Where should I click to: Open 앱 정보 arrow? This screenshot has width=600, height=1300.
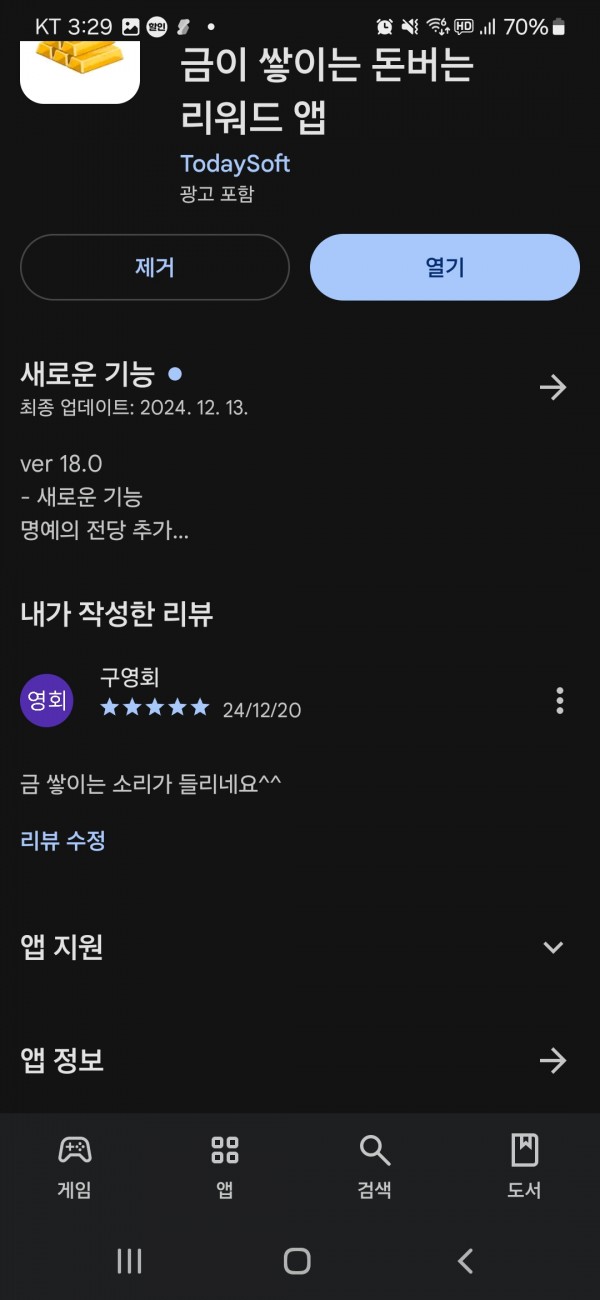553,1060
